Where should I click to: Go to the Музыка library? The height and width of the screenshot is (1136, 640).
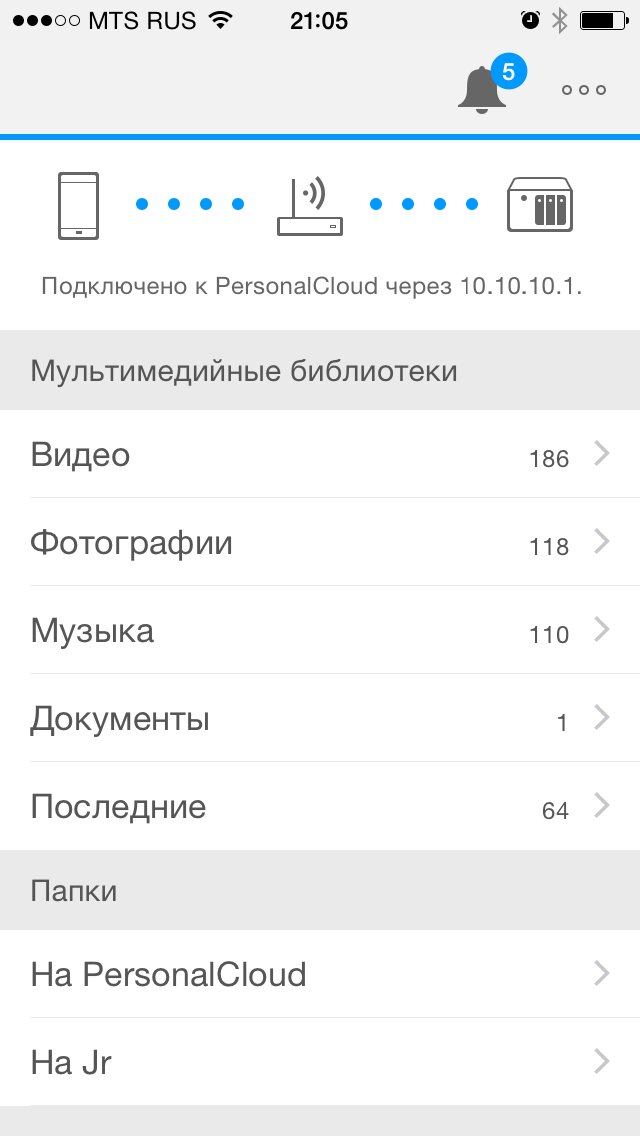click(x=320, y=631)
